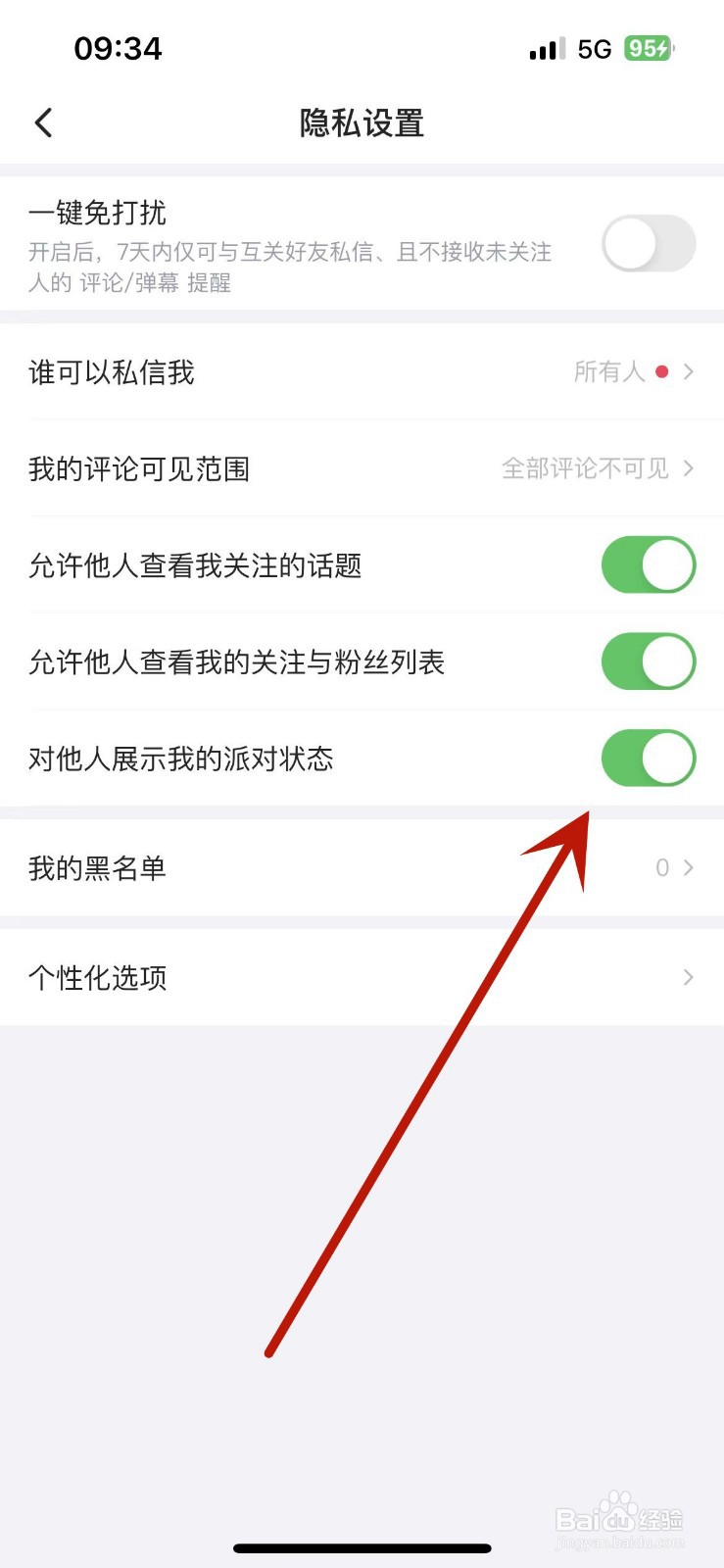724x1568 pixels.
Task: Click the Baidu 经验 watermark logo
Action: (x=617, y=1514)
